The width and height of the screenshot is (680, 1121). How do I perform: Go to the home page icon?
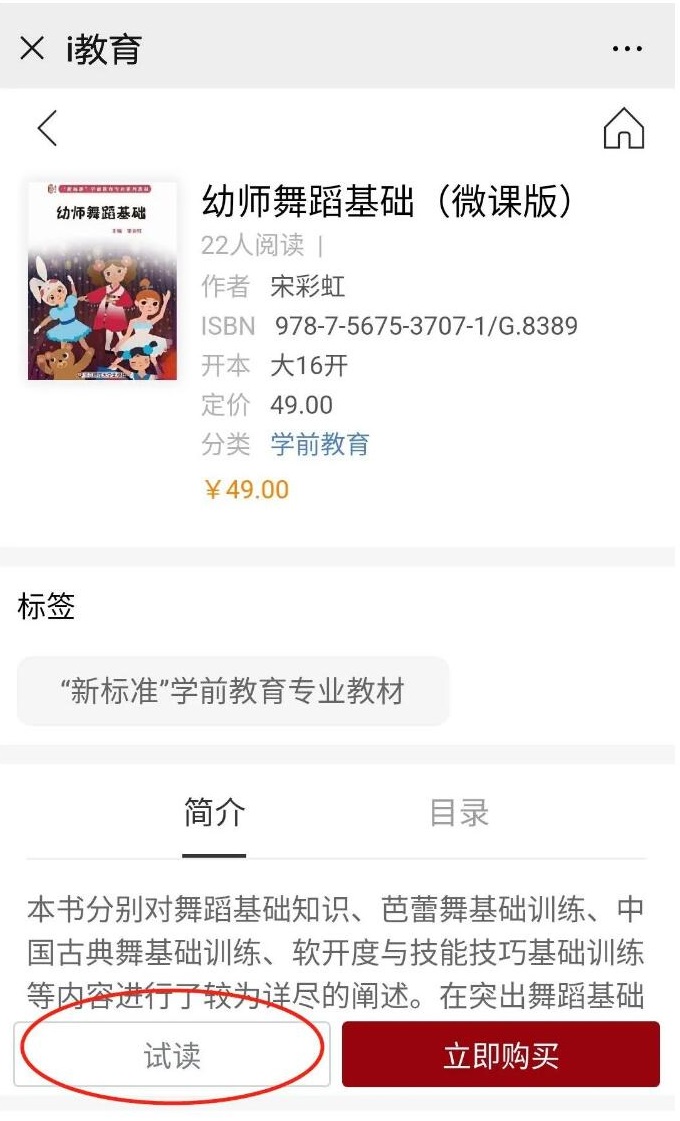pyautogui.click(x=623, y=129)
